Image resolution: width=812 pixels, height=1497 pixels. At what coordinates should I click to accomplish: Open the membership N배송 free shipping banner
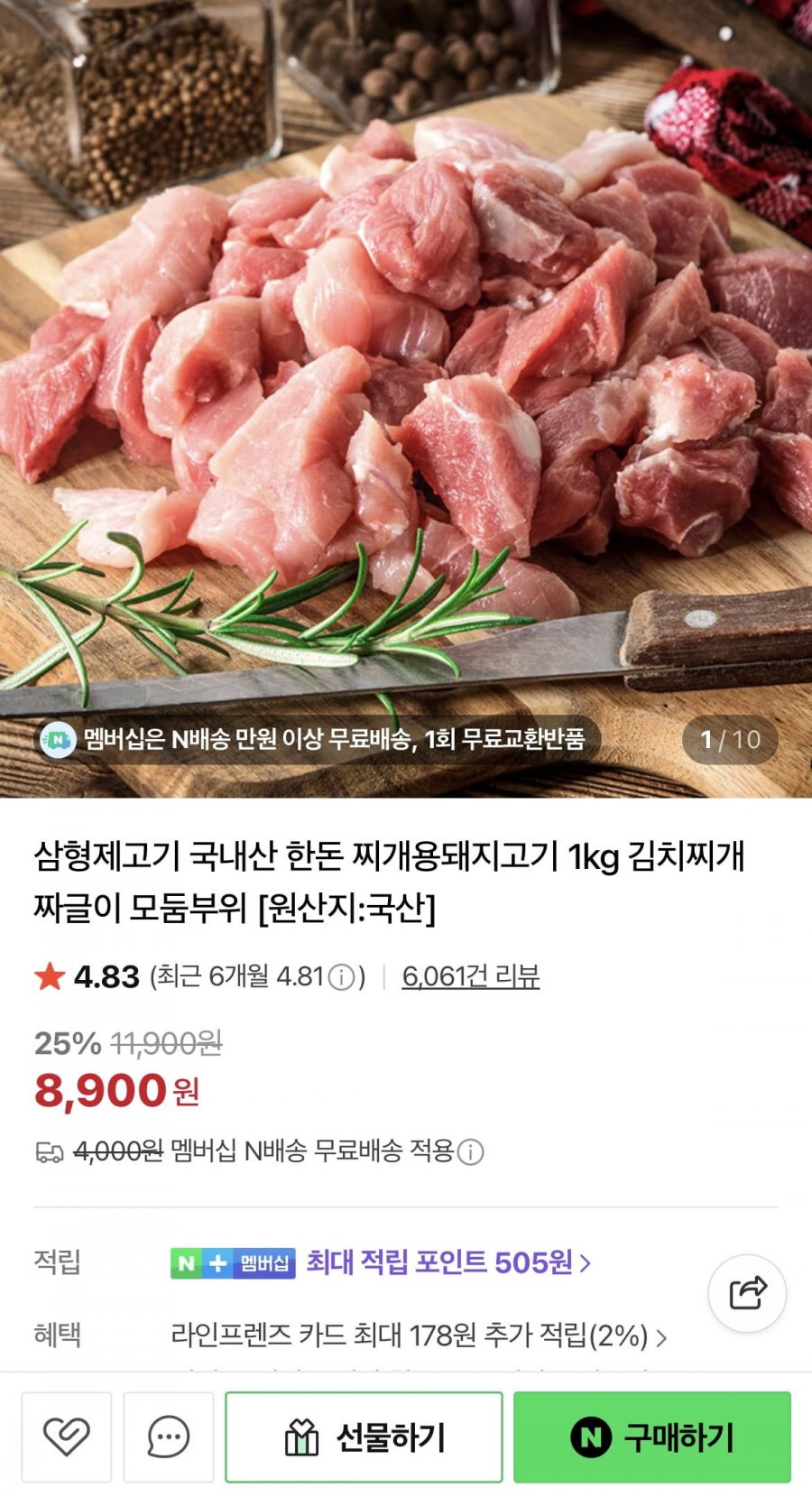click(318, 740)
